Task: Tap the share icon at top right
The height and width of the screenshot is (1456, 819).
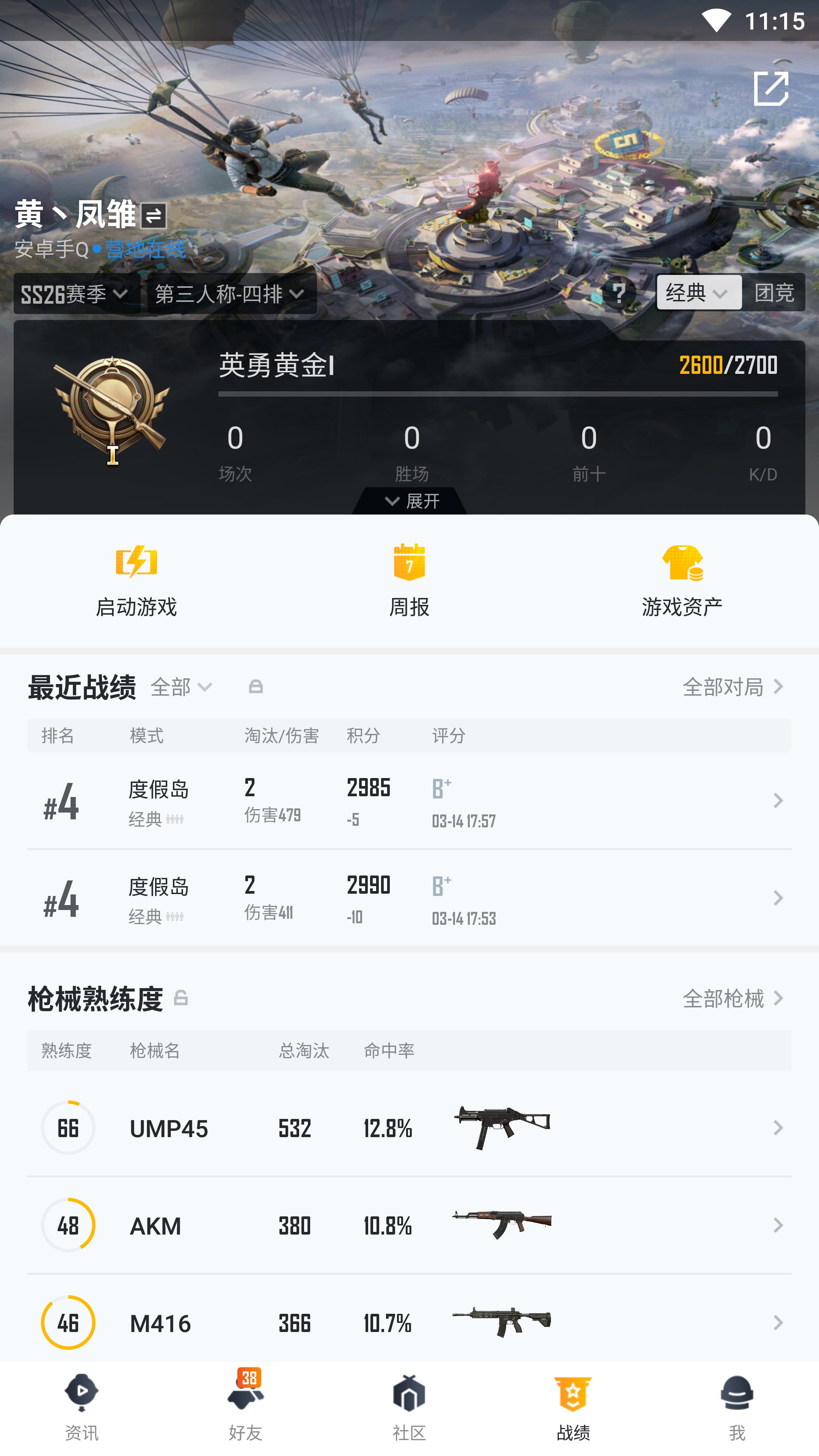Action: tap(770, 89)
